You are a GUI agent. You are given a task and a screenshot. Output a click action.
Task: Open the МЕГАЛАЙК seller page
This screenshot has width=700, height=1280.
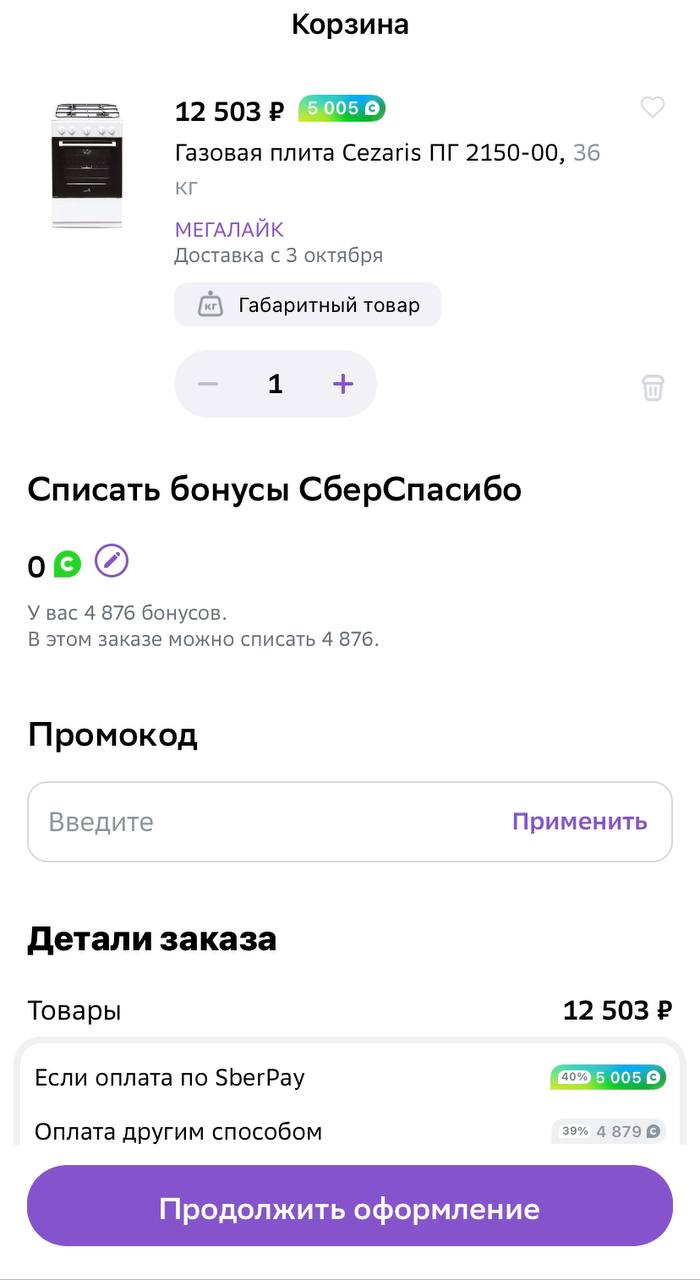pyautogui.click(x=229, y=230)
